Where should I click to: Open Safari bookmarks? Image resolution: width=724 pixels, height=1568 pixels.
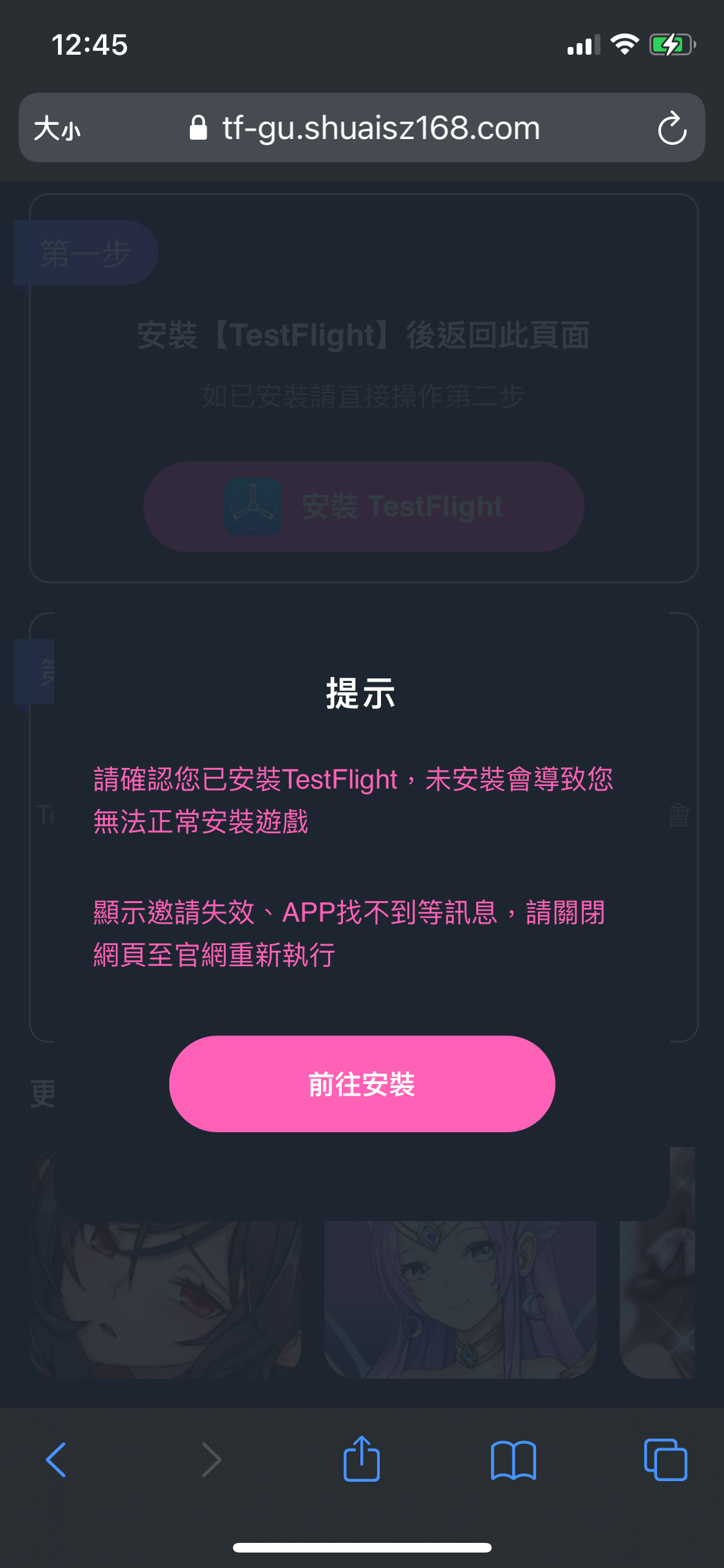coord(513,1460)
